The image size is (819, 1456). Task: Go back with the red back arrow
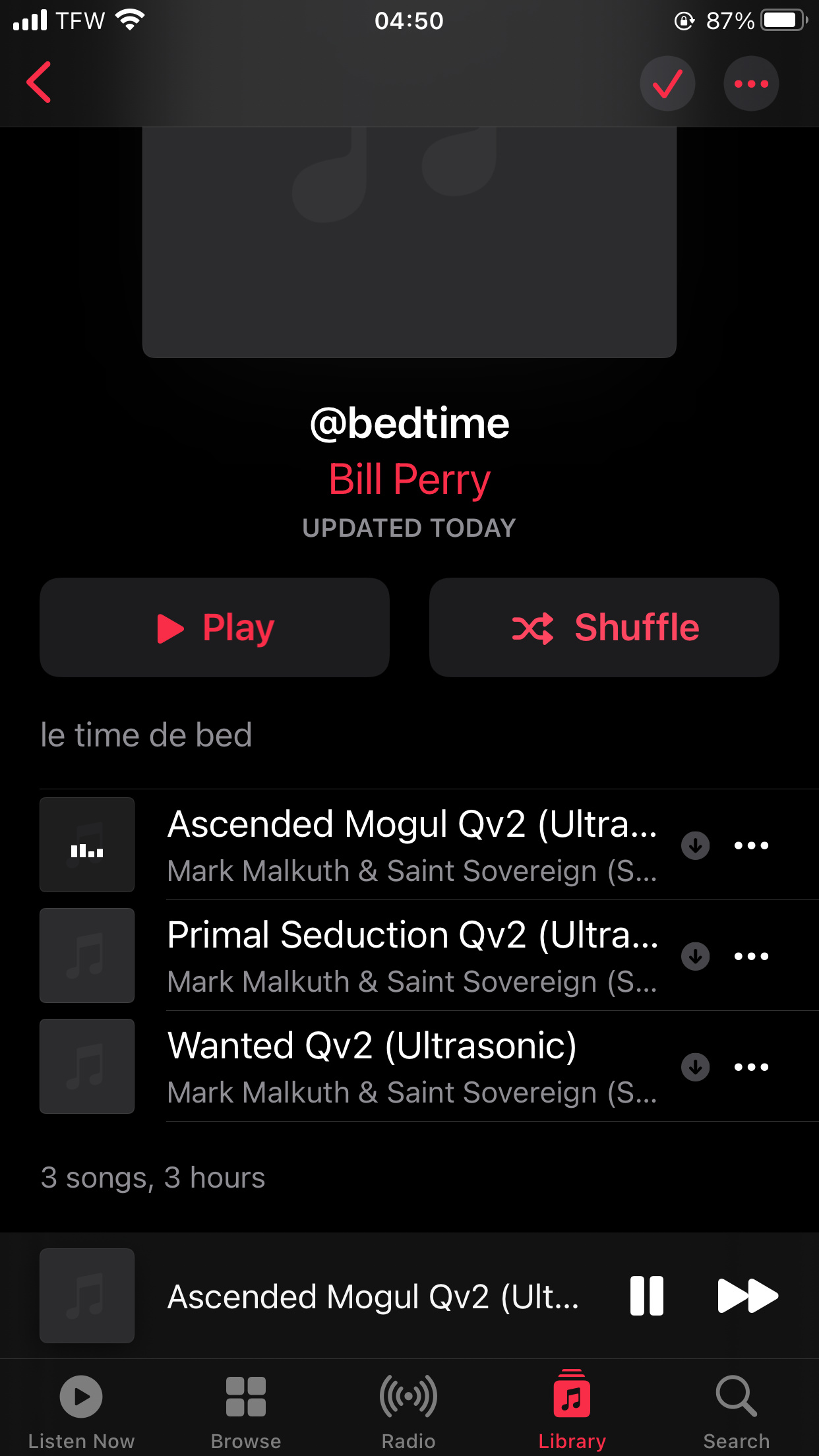click(39, 82)
